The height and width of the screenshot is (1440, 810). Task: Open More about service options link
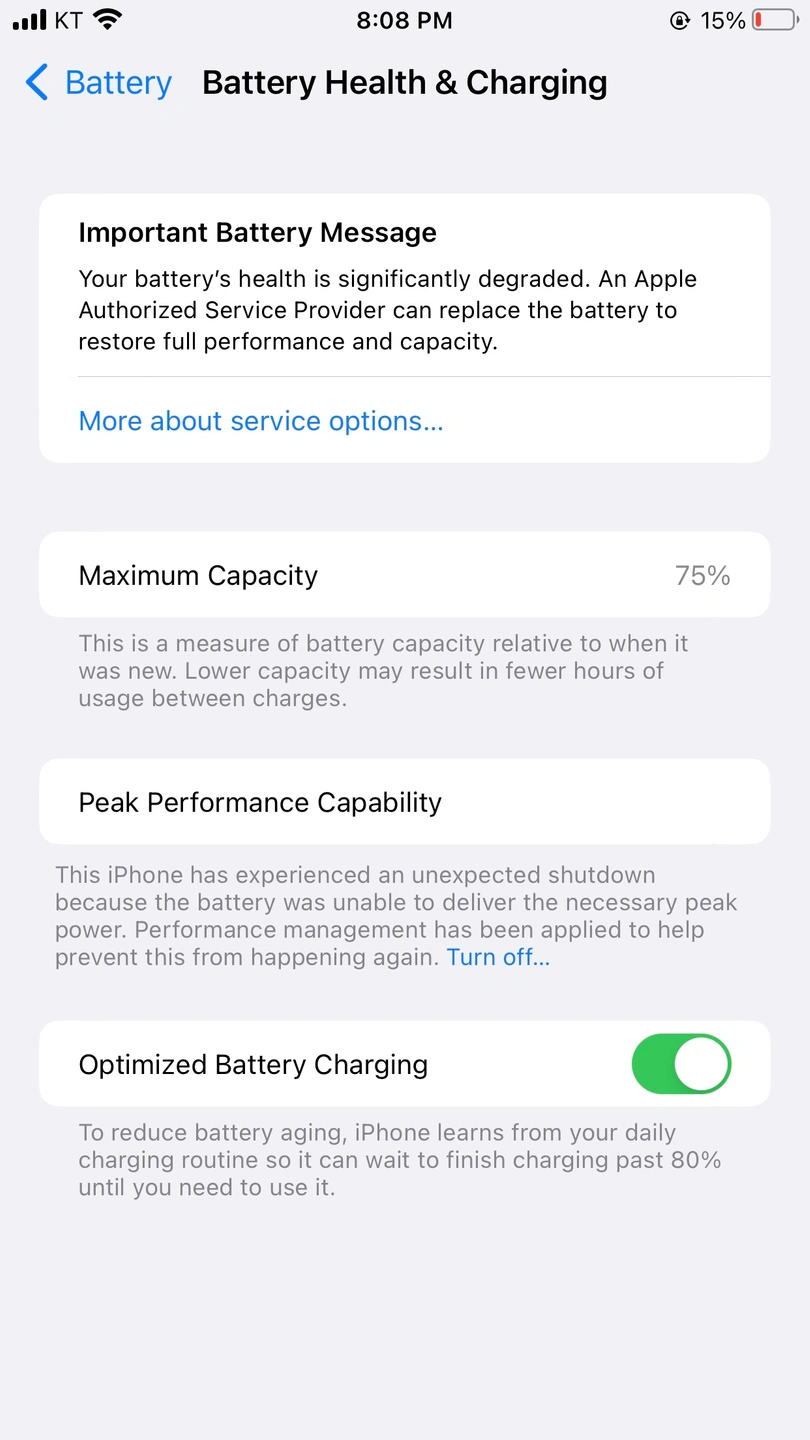[x=260, y=421]
